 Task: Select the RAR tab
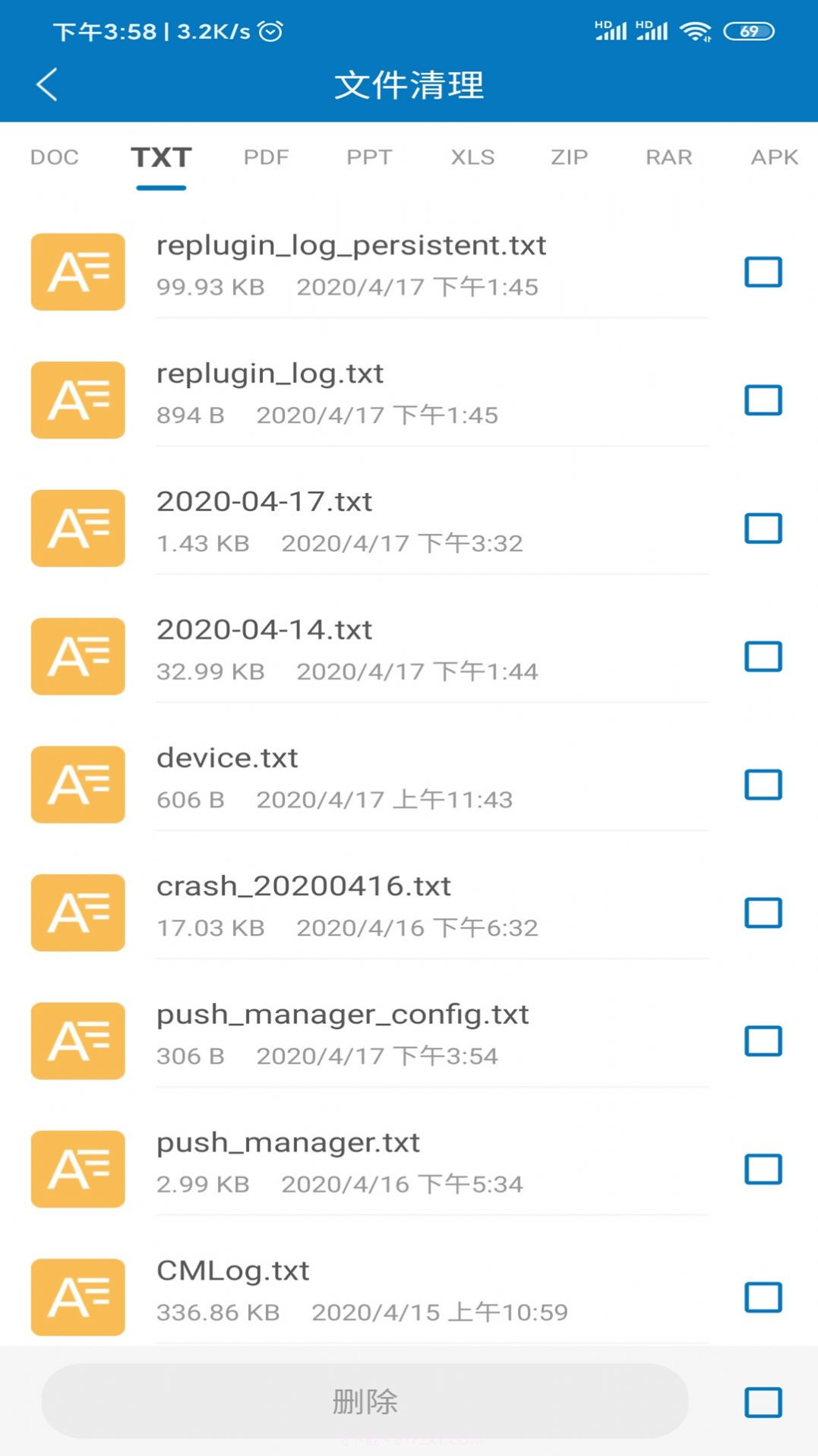(x=668, y=158)
